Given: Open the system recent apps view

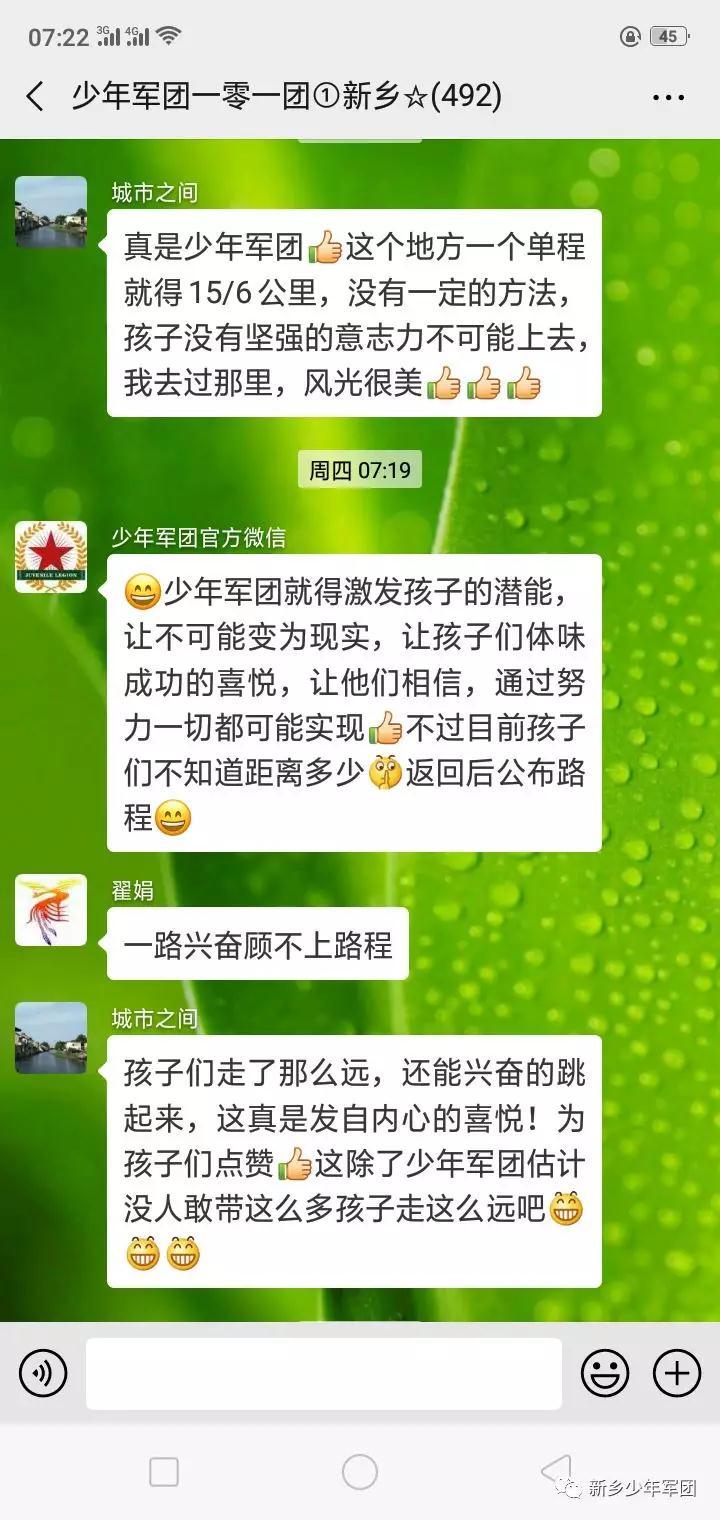Looking at the screenshot, I should pos(164,1471).
